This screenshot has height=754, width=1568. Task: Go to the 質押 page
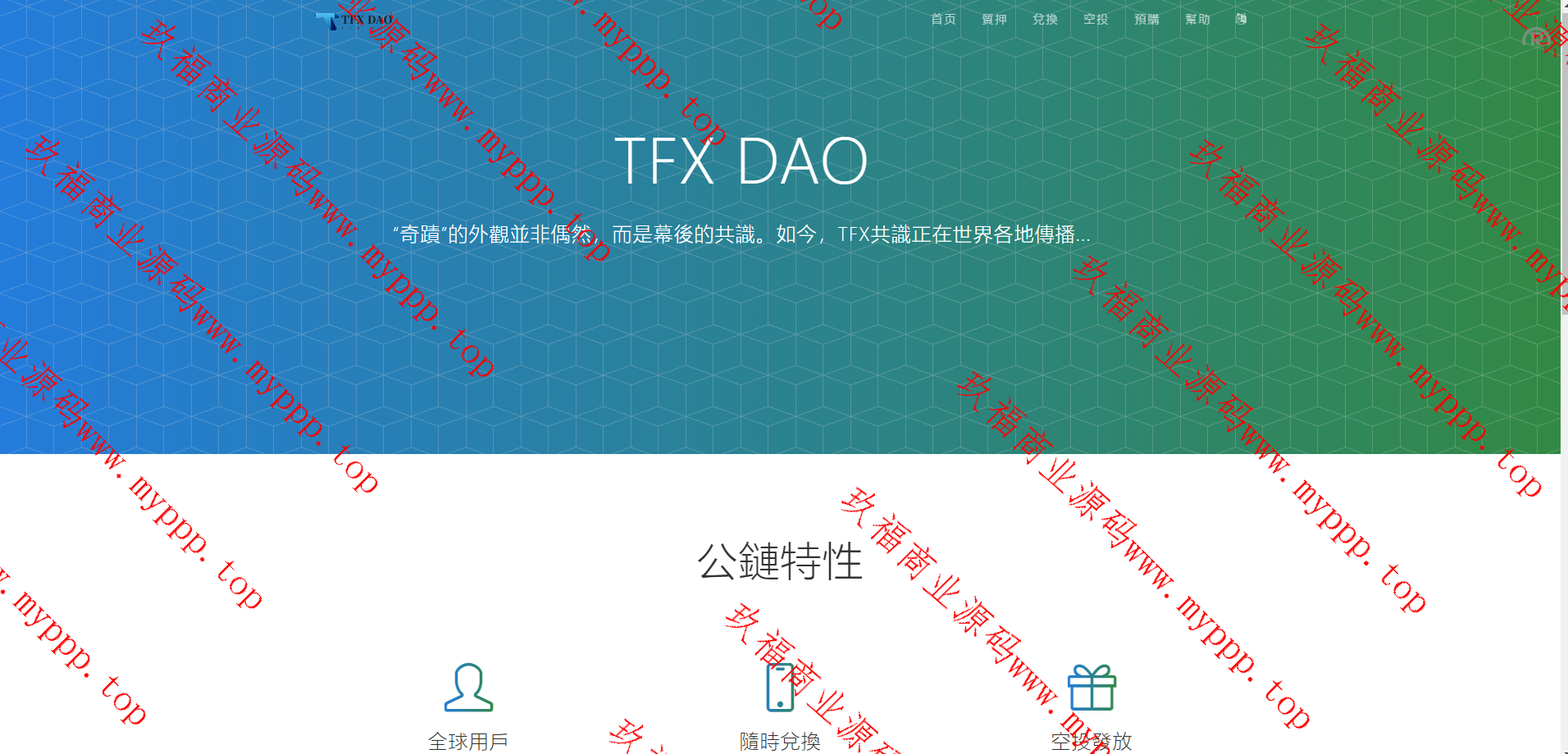tap(994, 19)
